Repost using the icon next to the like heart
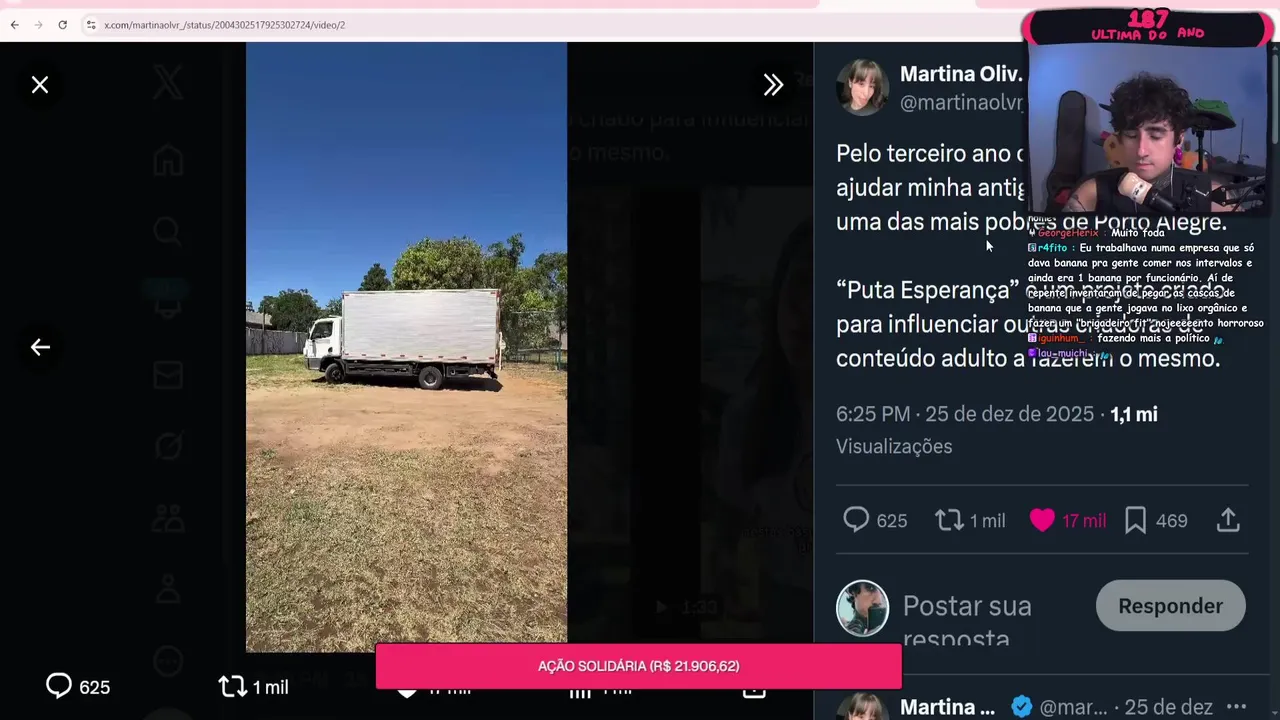Image resolution: width=1280 pixels, height=720 pixels. click(x=948, y=520)
